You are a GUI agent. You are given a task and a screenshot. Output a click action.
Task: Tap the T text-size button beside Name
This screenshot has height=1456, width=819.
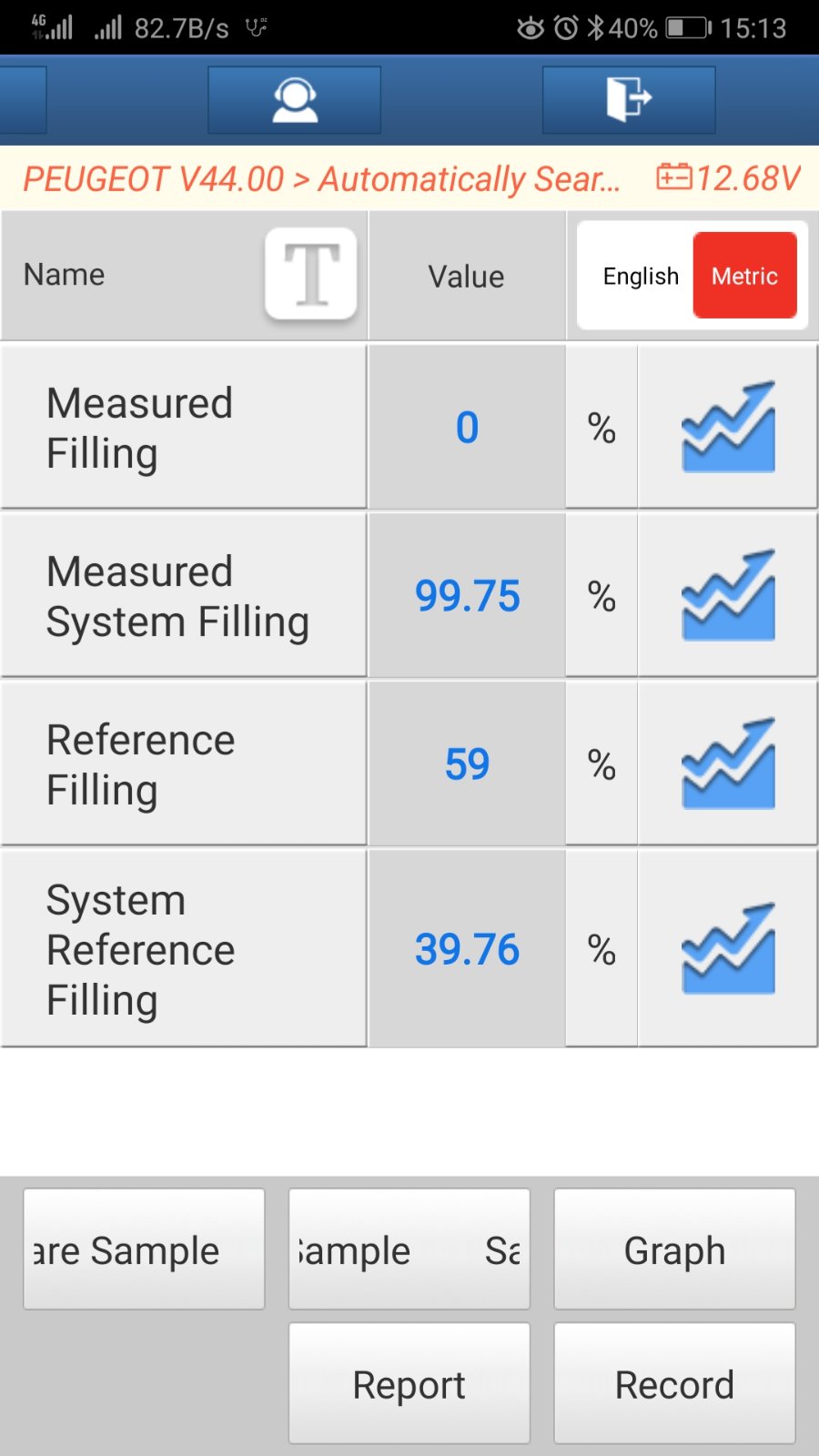[311, 274]
